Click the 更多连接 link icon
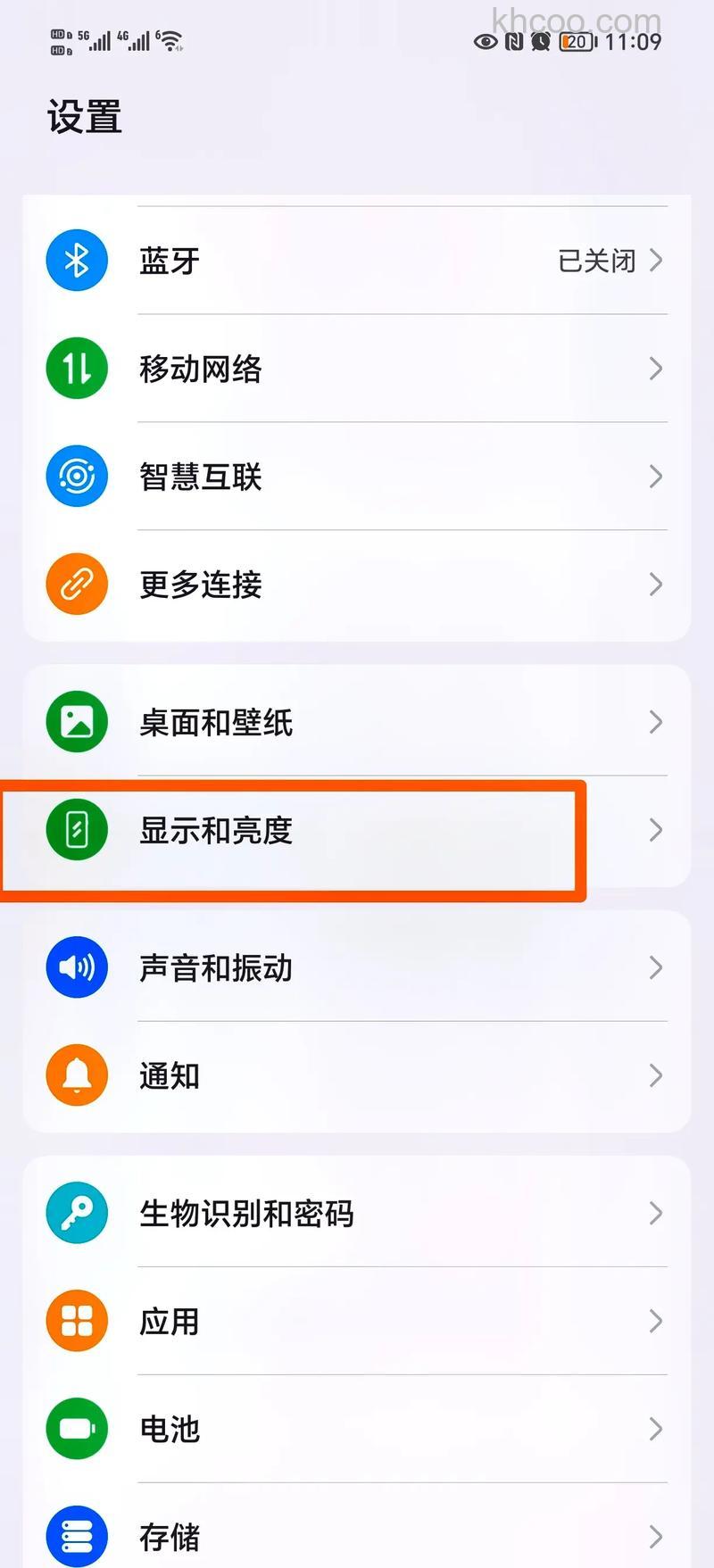714x1568 pixels. [77, 584]
